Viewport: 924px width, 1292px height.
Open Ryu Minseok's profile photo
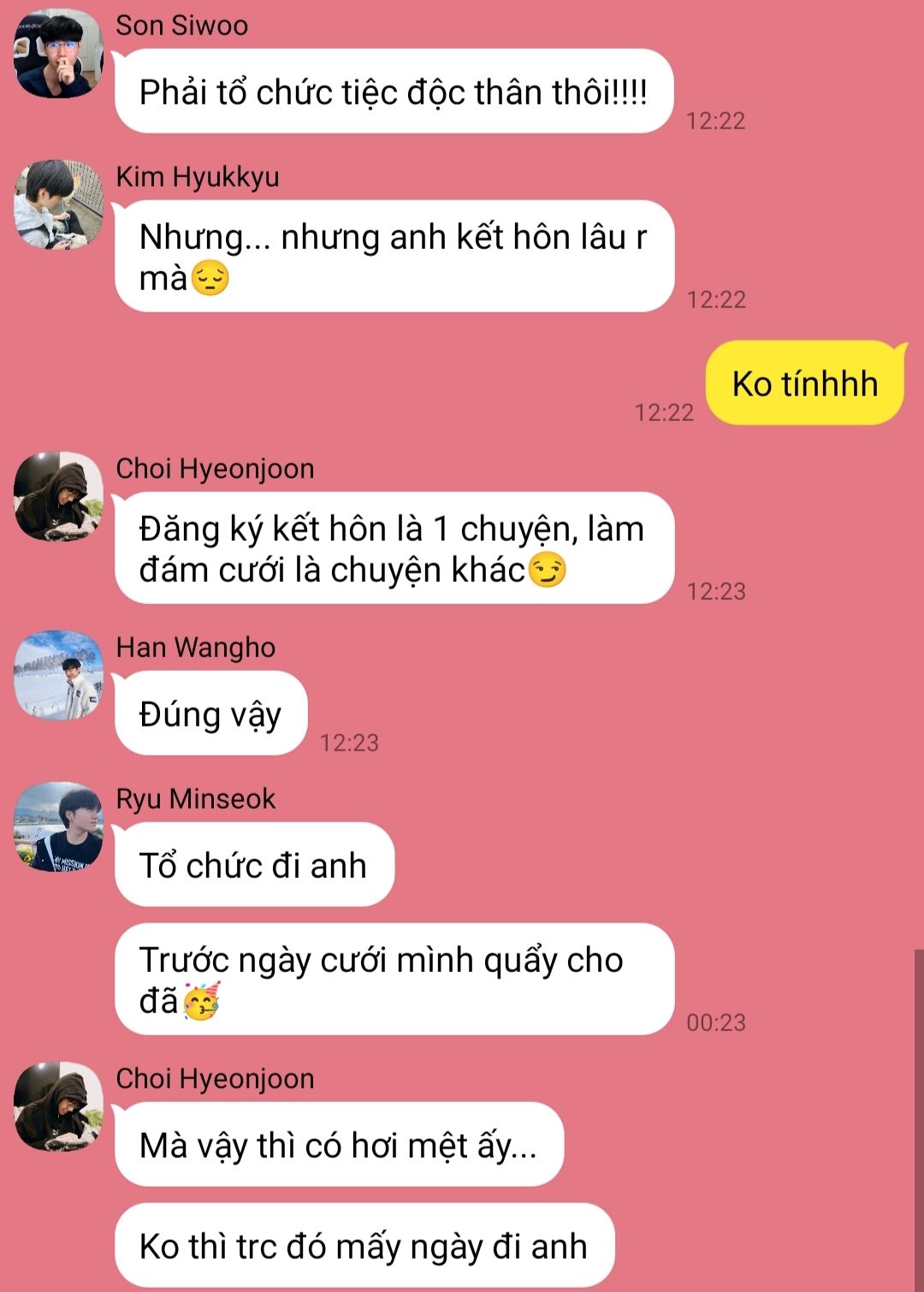coord(58,827)
